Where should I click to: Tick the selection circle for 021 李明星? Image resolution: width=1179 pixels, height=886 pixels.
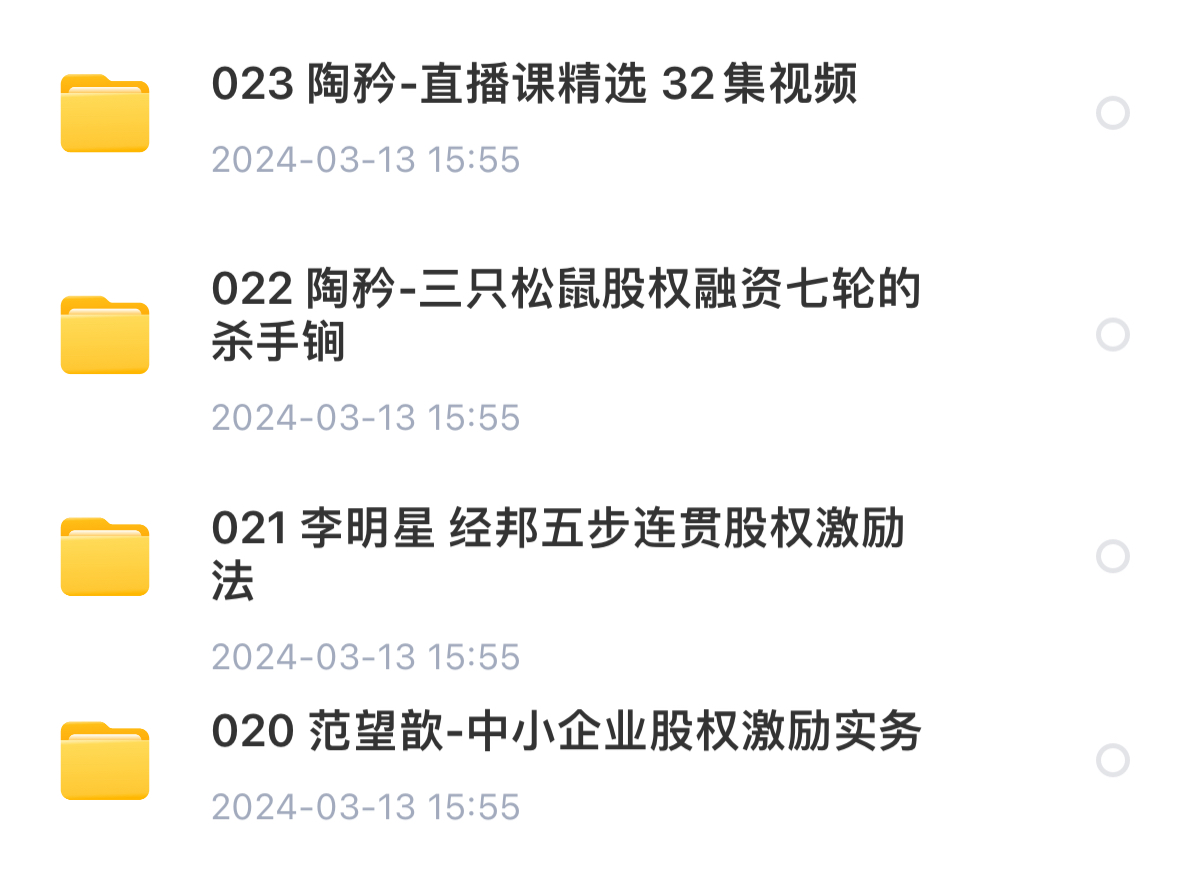click(x=1112, y=556)
